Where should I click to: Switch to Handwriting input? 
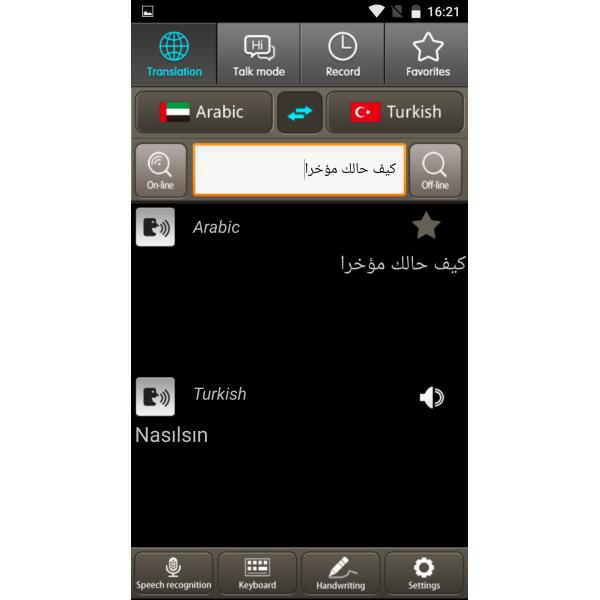point(341,574)
